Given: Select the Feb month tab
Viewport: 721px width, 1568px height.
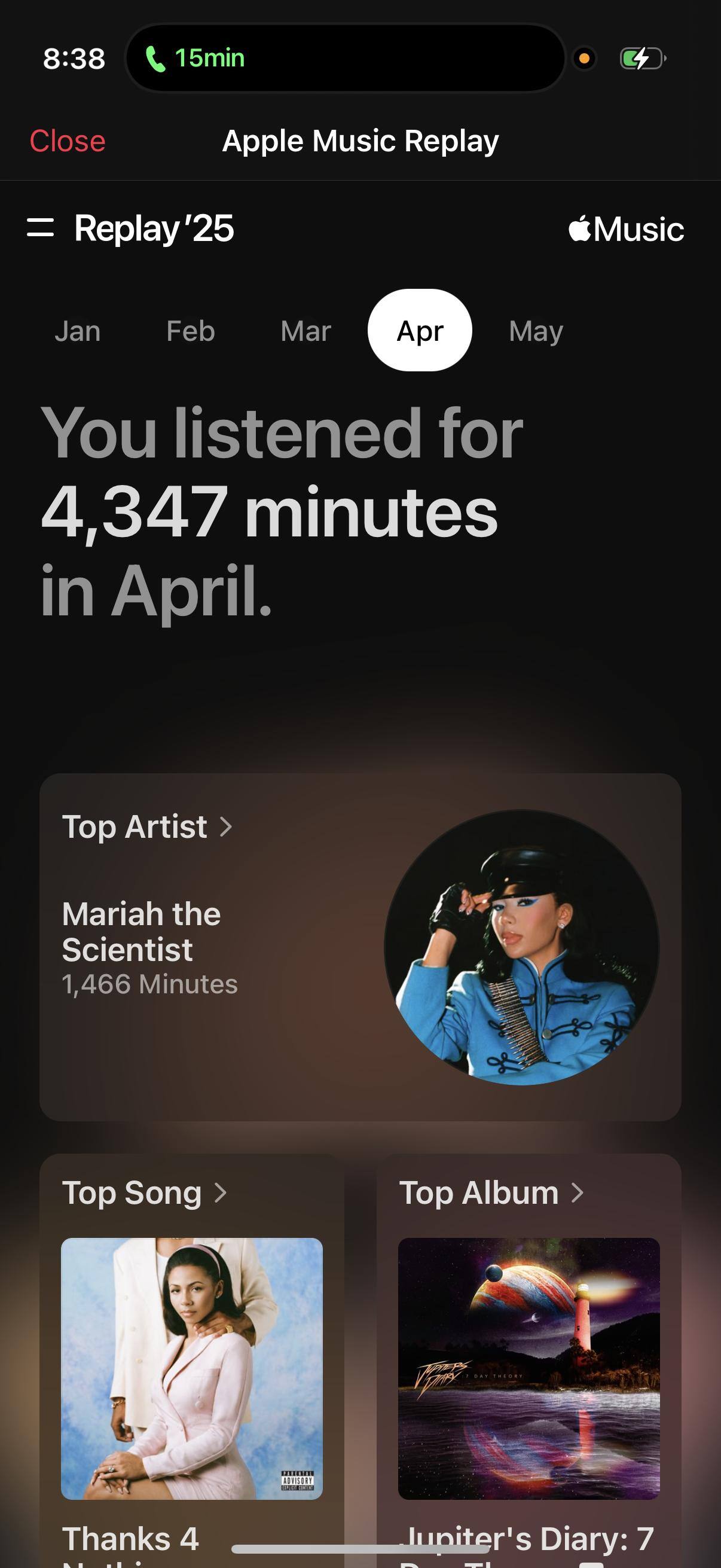Looking at the screenshot, I should pyautogui.click(x=191, y=331).
